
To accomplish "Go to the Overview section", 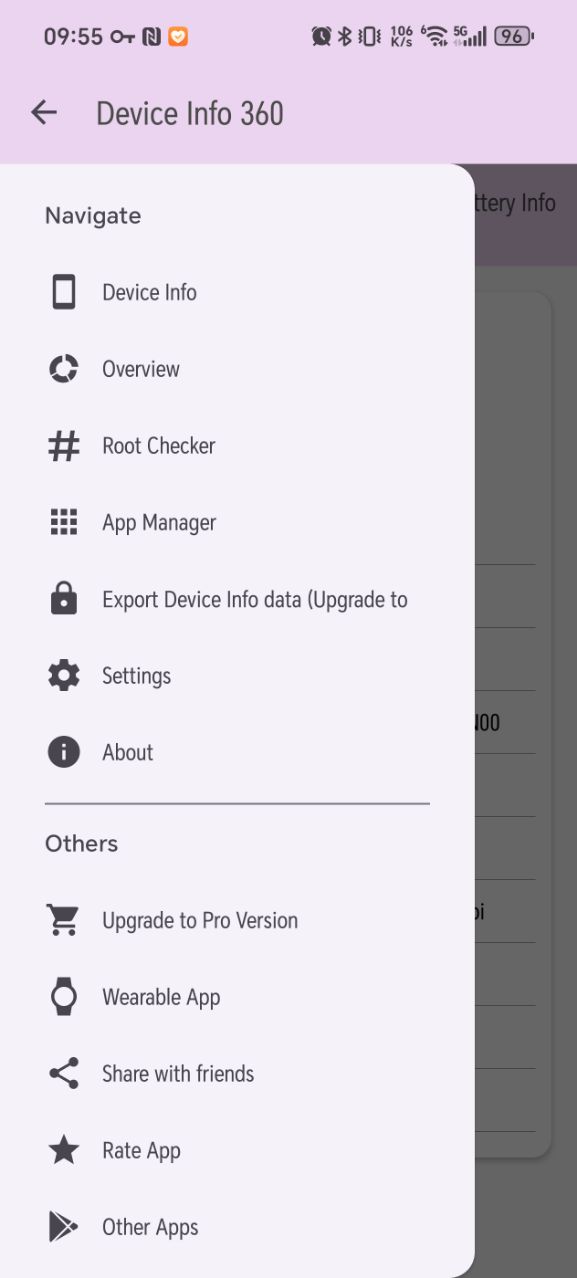I will (237, 369).
